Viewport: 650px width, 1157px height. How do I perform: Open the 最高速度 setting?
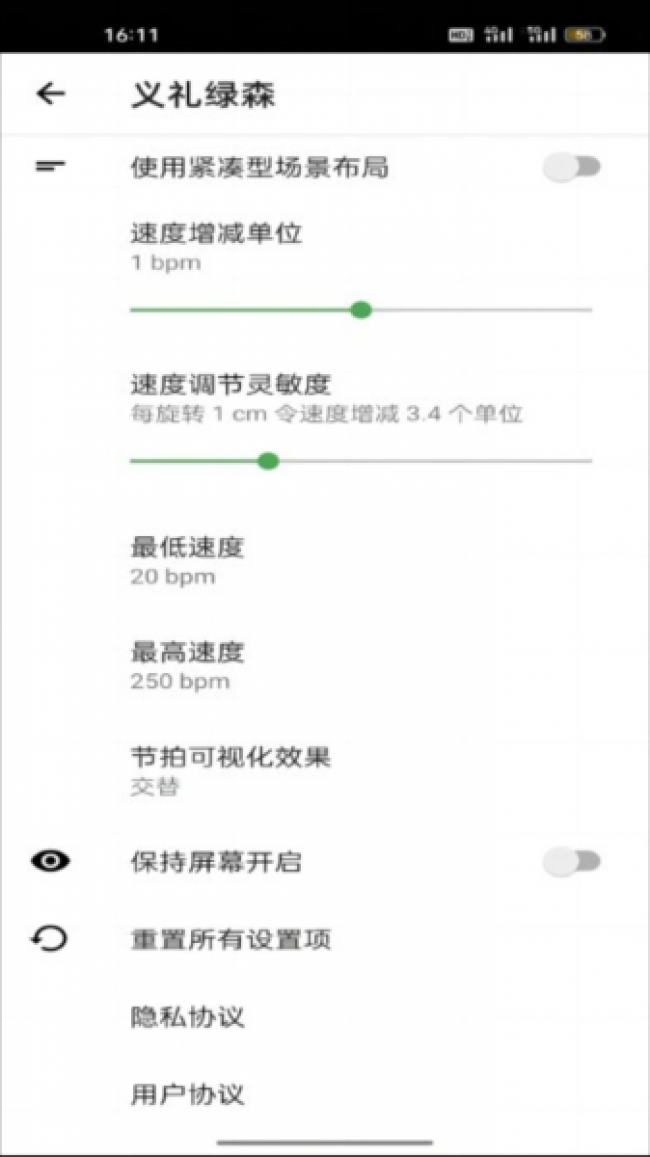pos(188,666)
